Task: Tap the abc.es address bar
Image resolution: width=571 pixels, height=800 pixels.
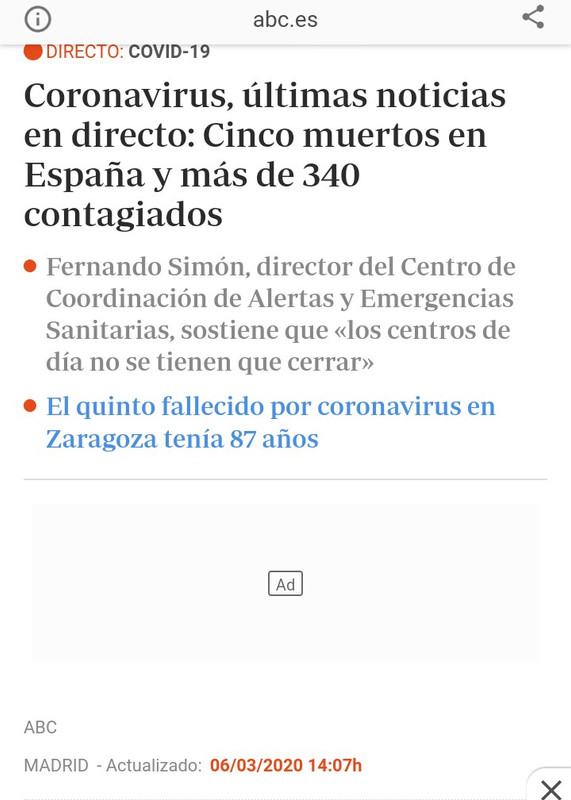Action: tap(285, 20)
